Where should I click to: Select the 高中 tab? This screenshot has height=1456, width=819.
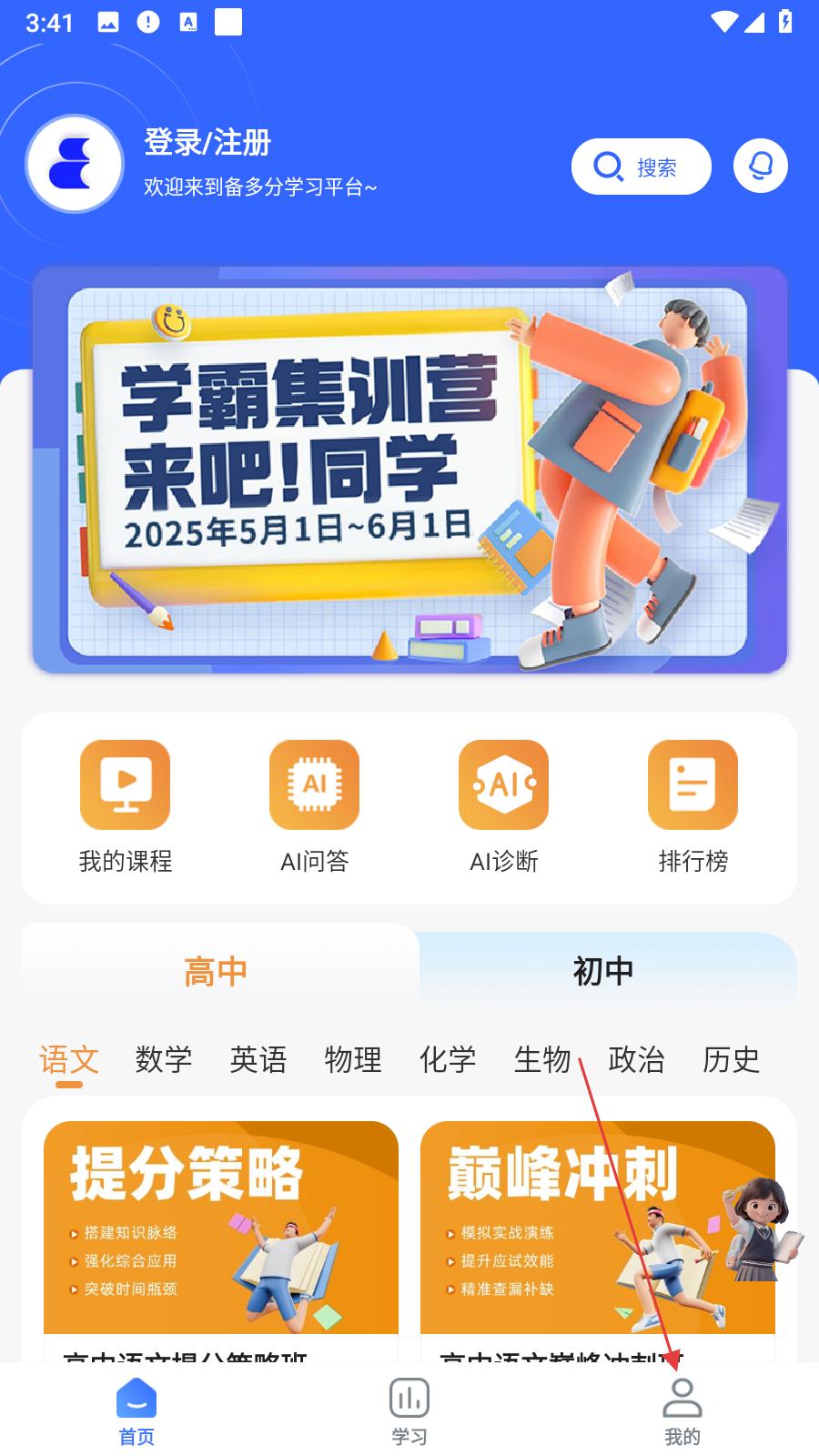tap(216, 972)
